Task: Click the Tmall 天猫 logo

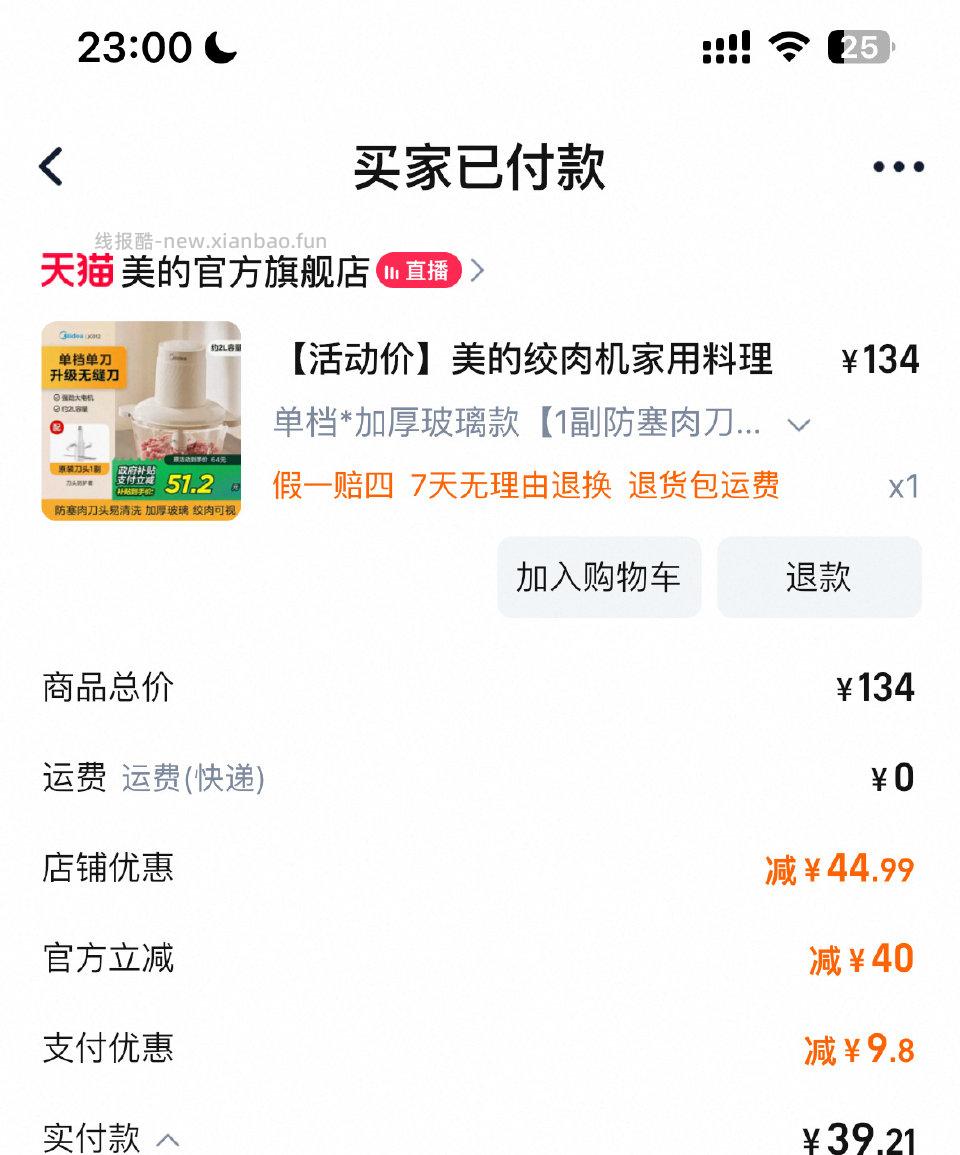Action: tap(73, 271)
